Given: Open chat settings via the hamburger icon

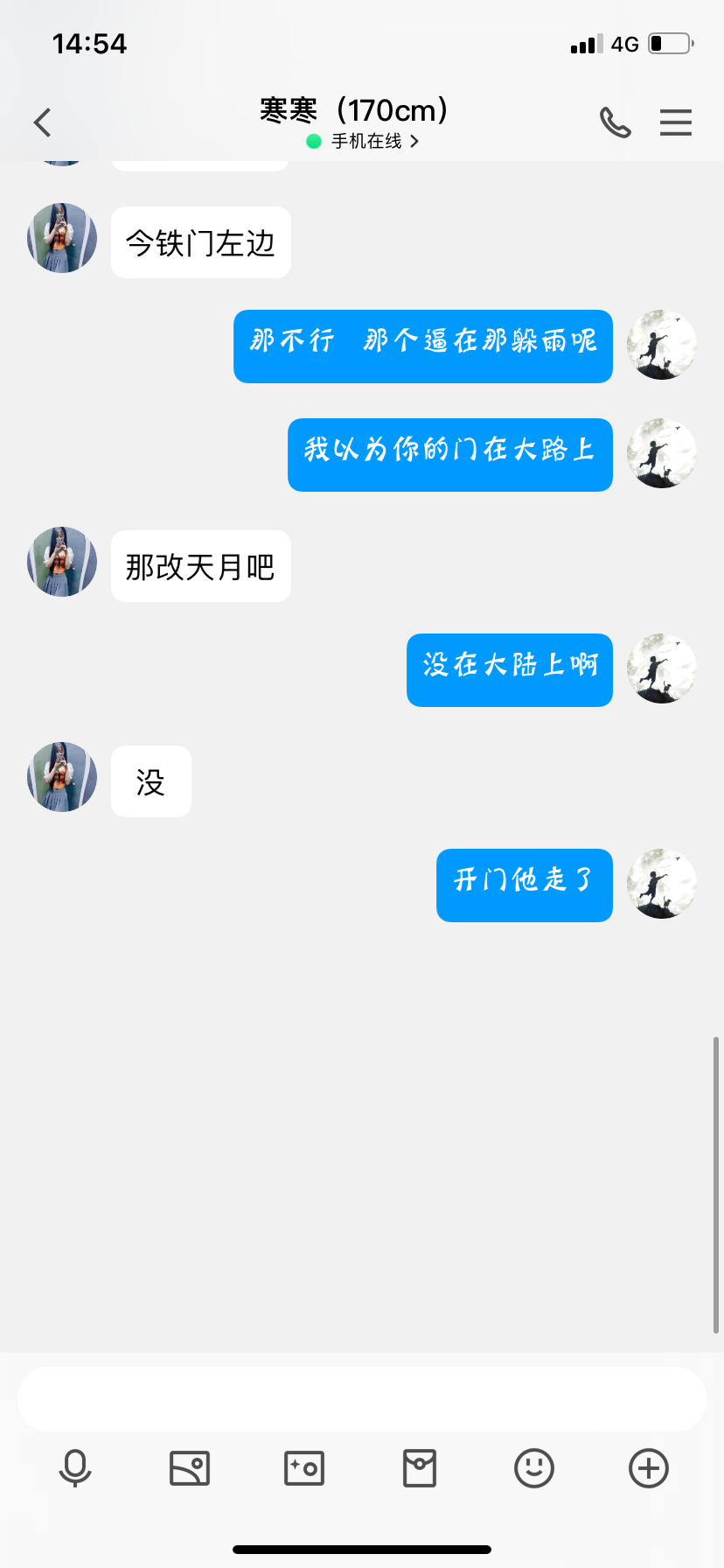Looking at the screenshot, I should coord(675,122).
